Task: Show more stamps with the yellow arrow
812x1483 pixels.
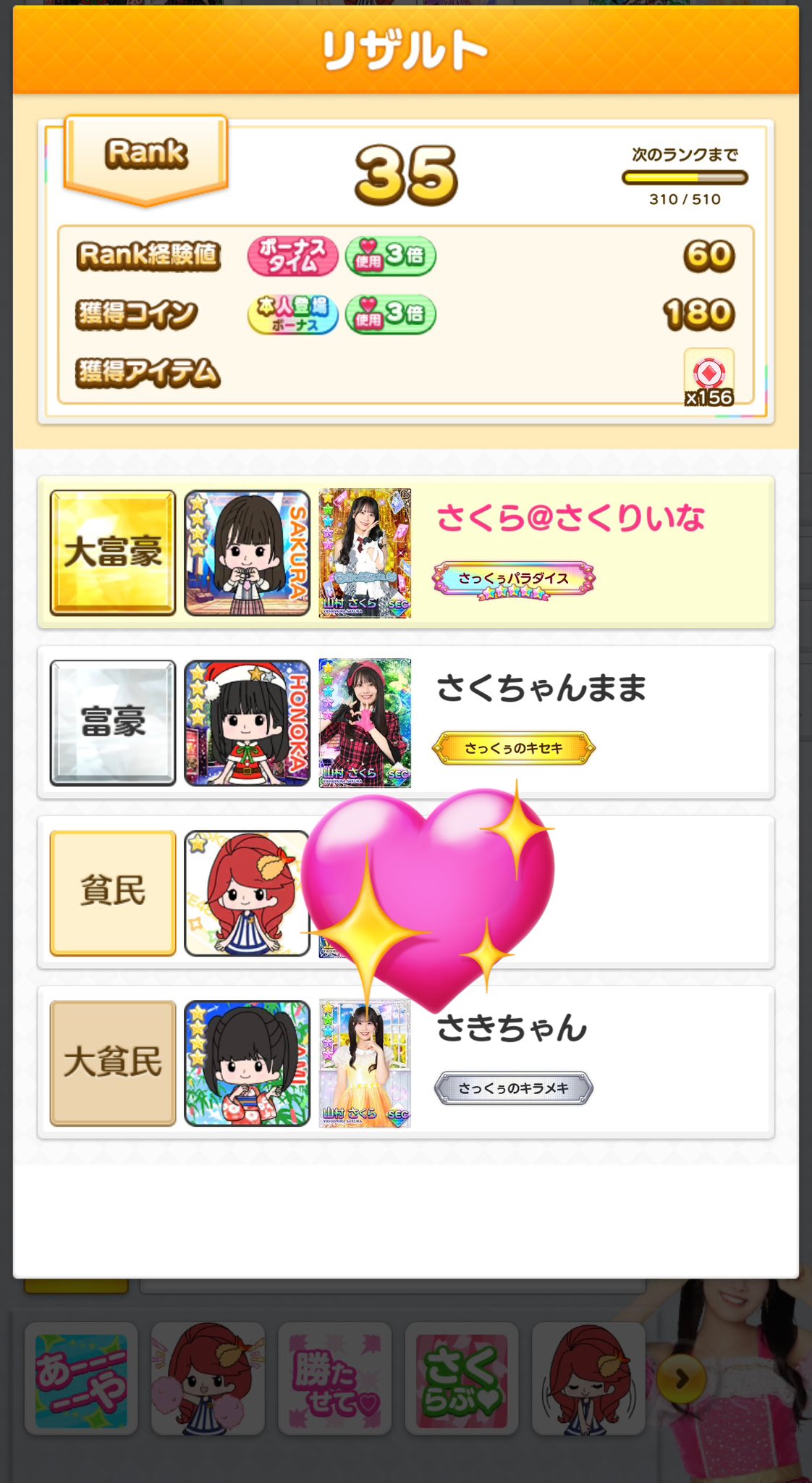Action: [681, 1379]
